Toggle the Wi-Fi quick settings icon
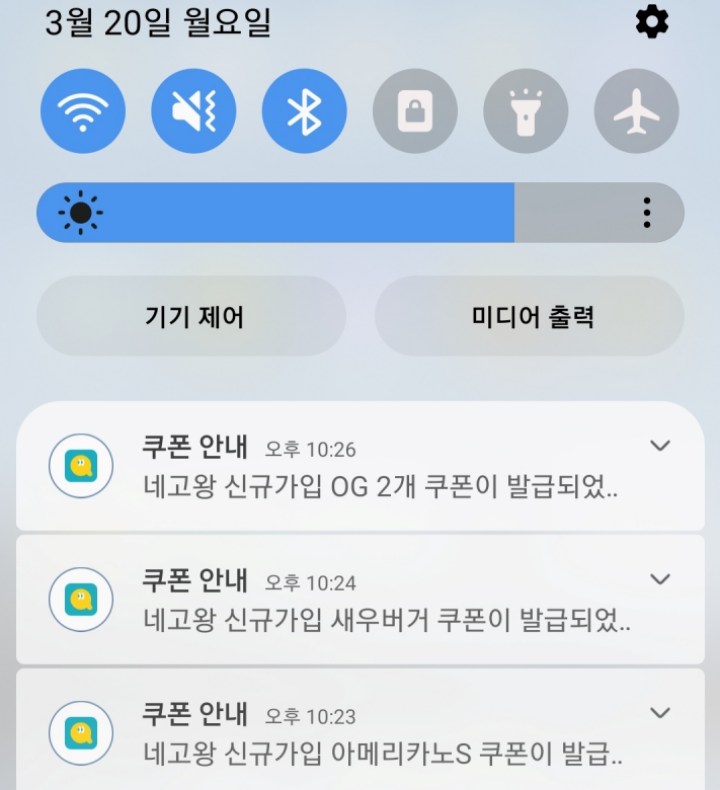720x790 pixels. pyautogui.click(x=82, y=110)
